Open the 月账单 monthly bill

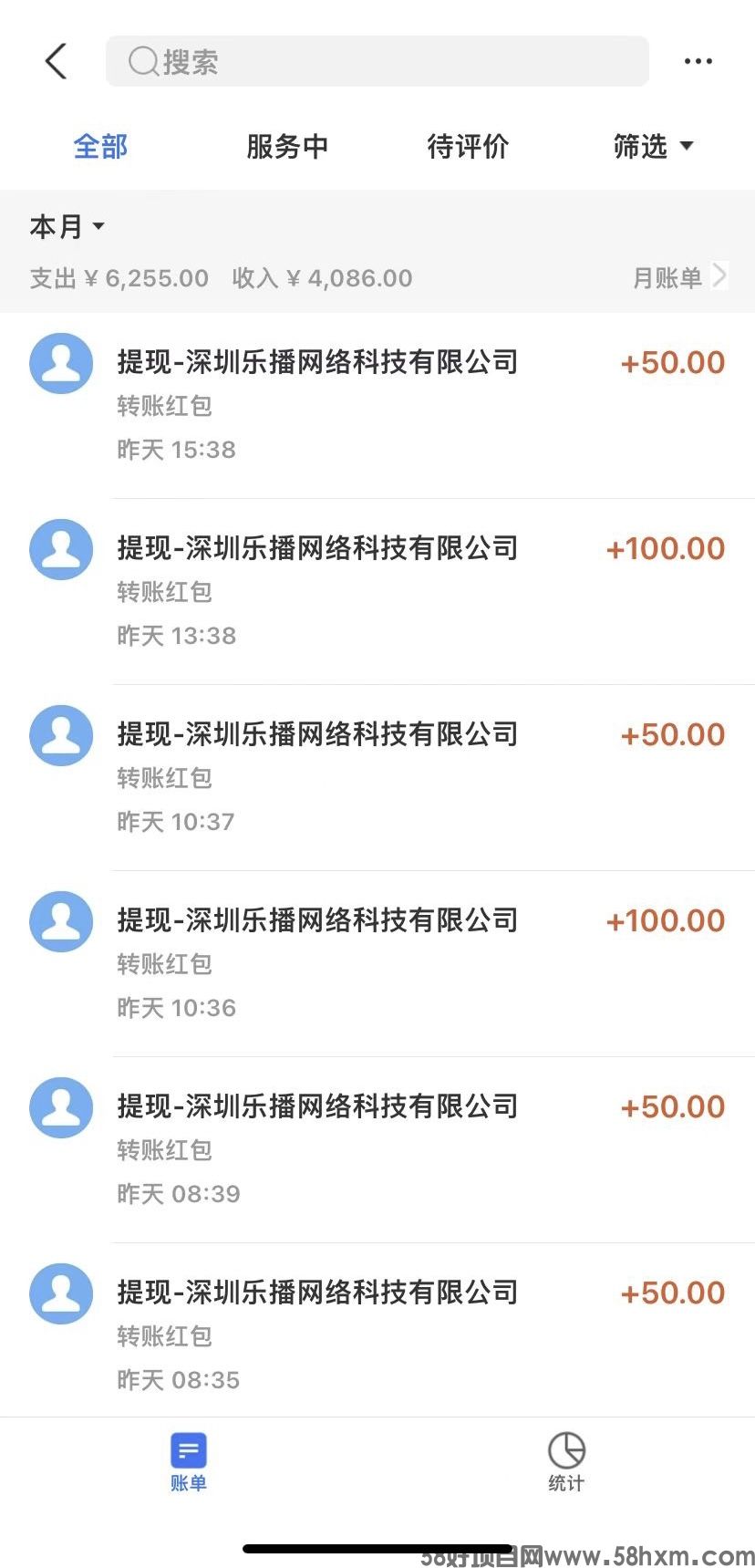pyautogui.click(x=679, y=277)
